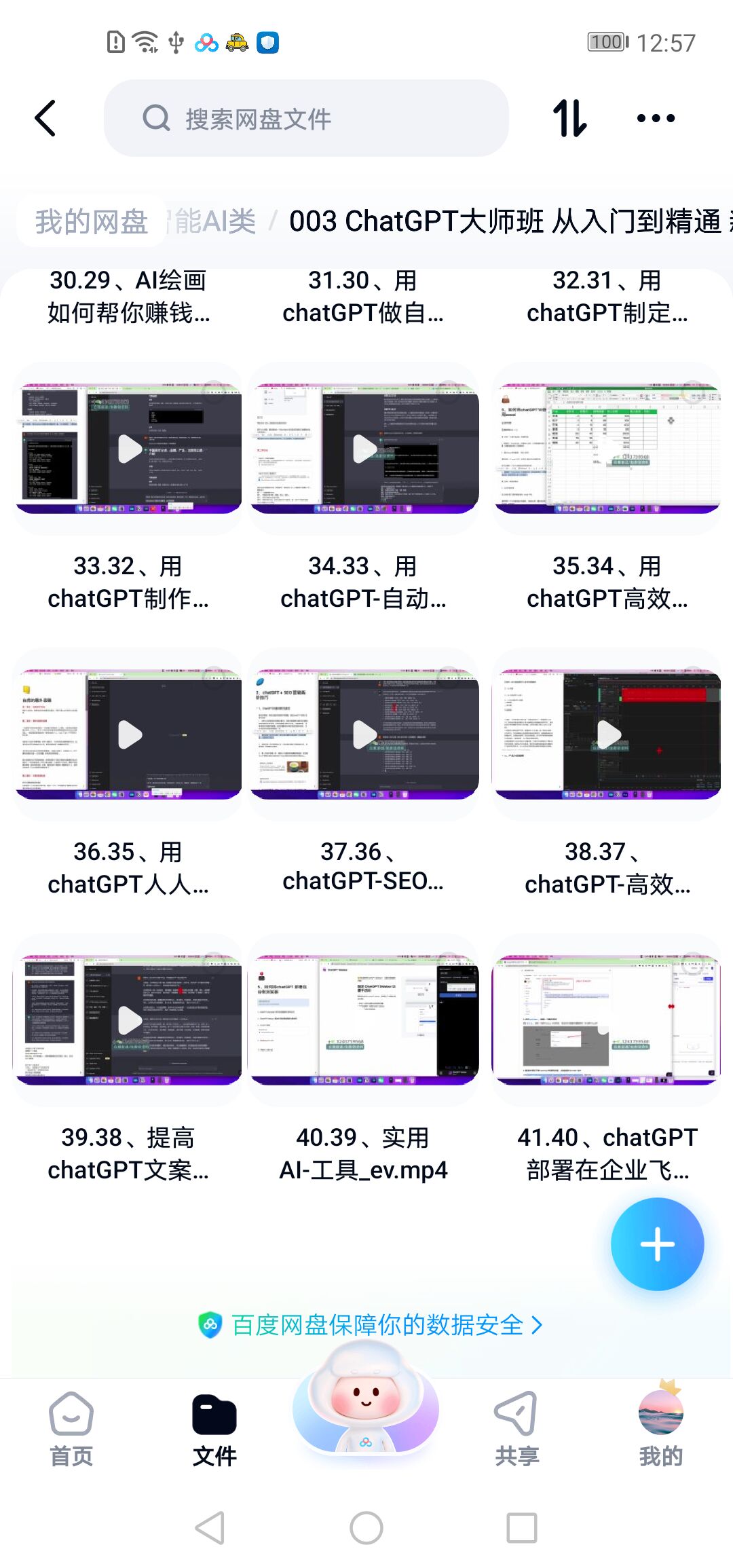Open video 39.38、提高chatGPT文案
The image size is (733, 1568).
129,1020
